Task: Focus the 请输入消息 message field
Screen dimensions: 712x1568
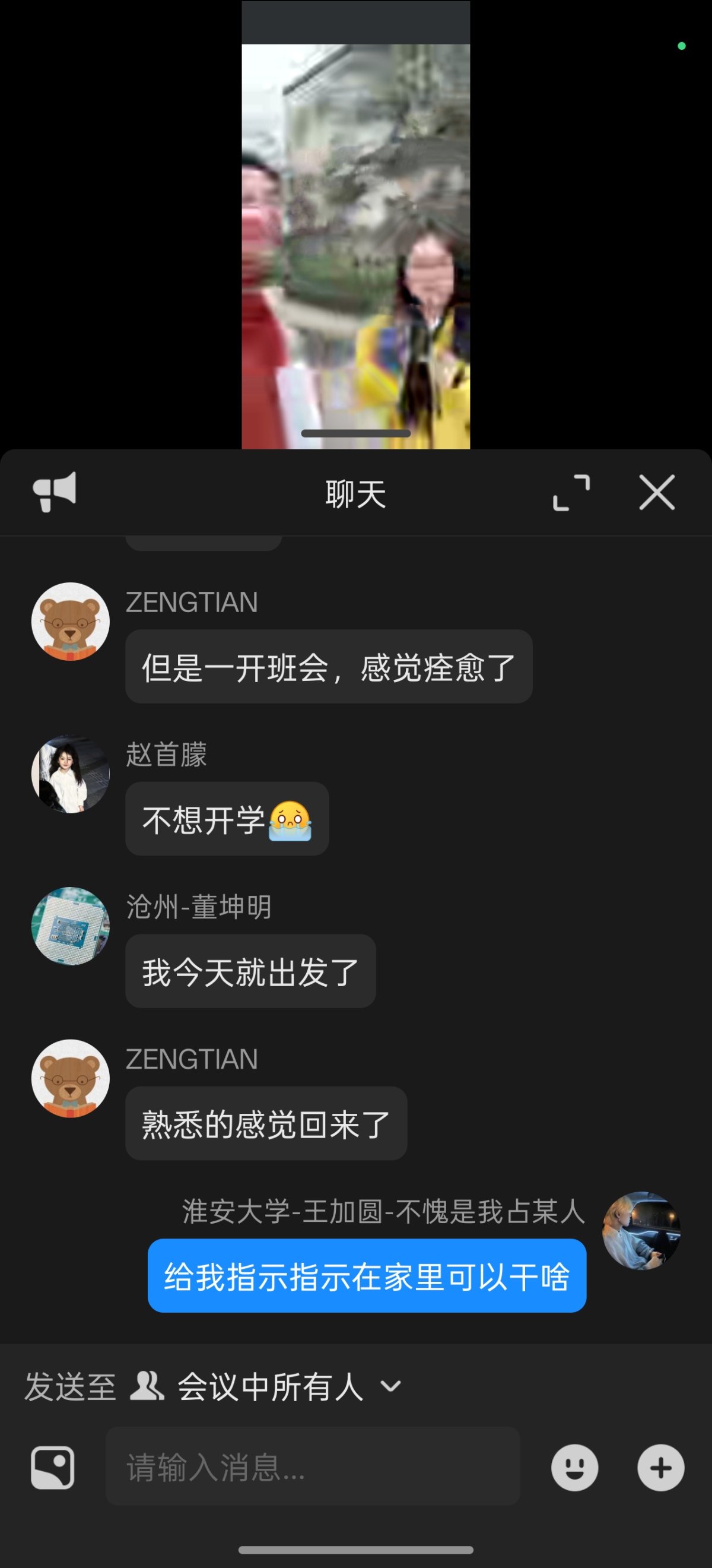Action: 313,1468
